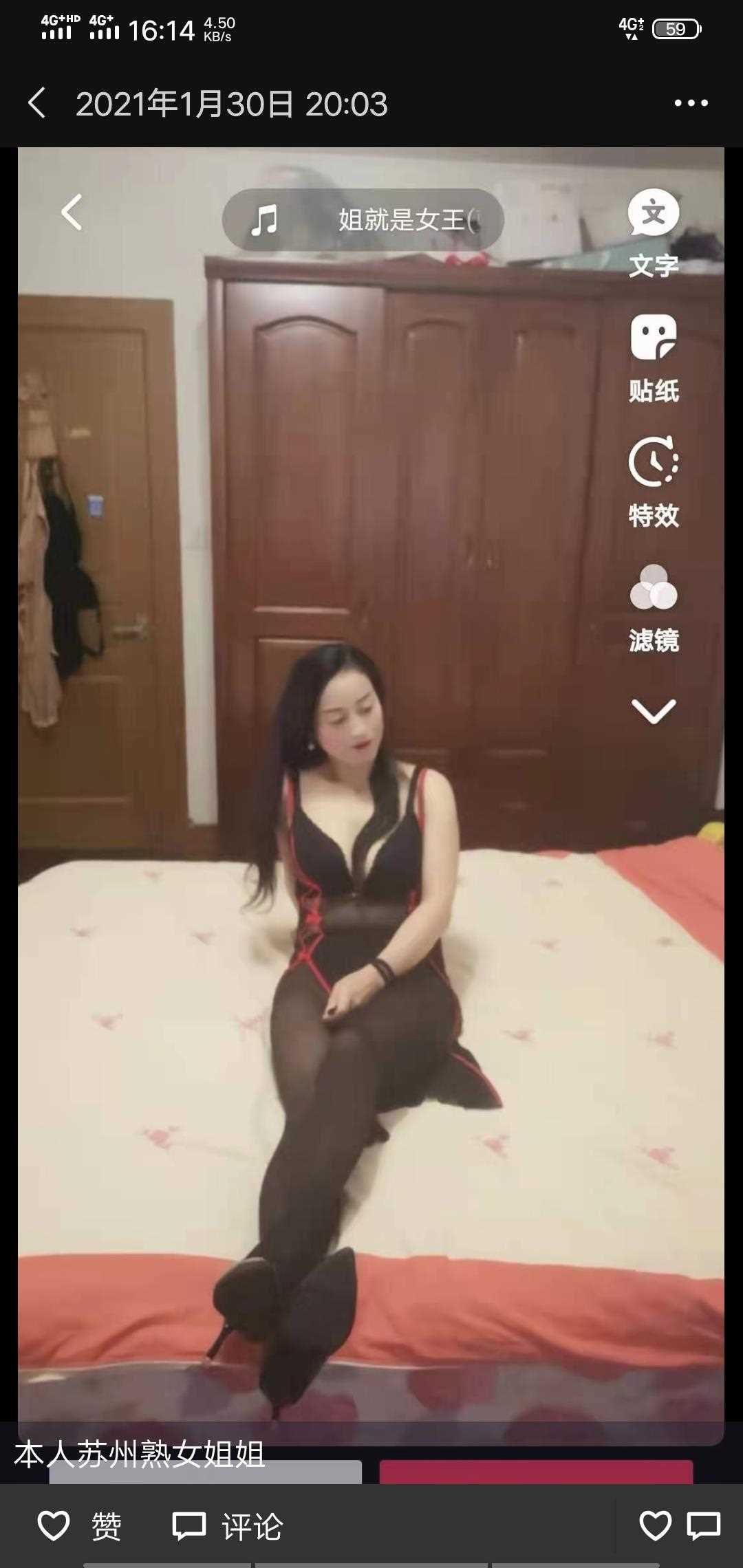
Task: Like this post with 赞
Action: tap(79, 1526)
